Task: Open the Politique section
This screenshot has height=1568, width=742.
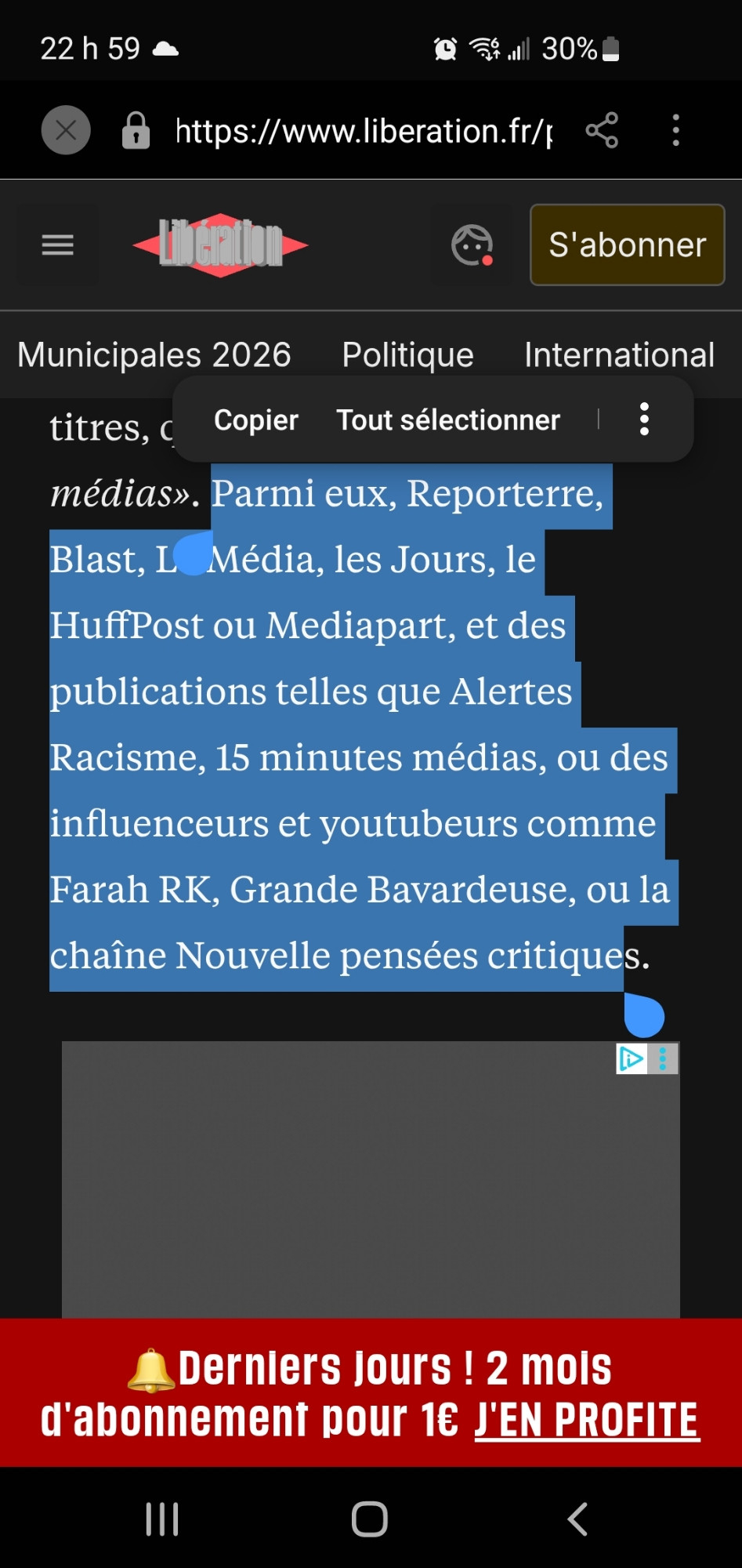Action: click(407, 355)
